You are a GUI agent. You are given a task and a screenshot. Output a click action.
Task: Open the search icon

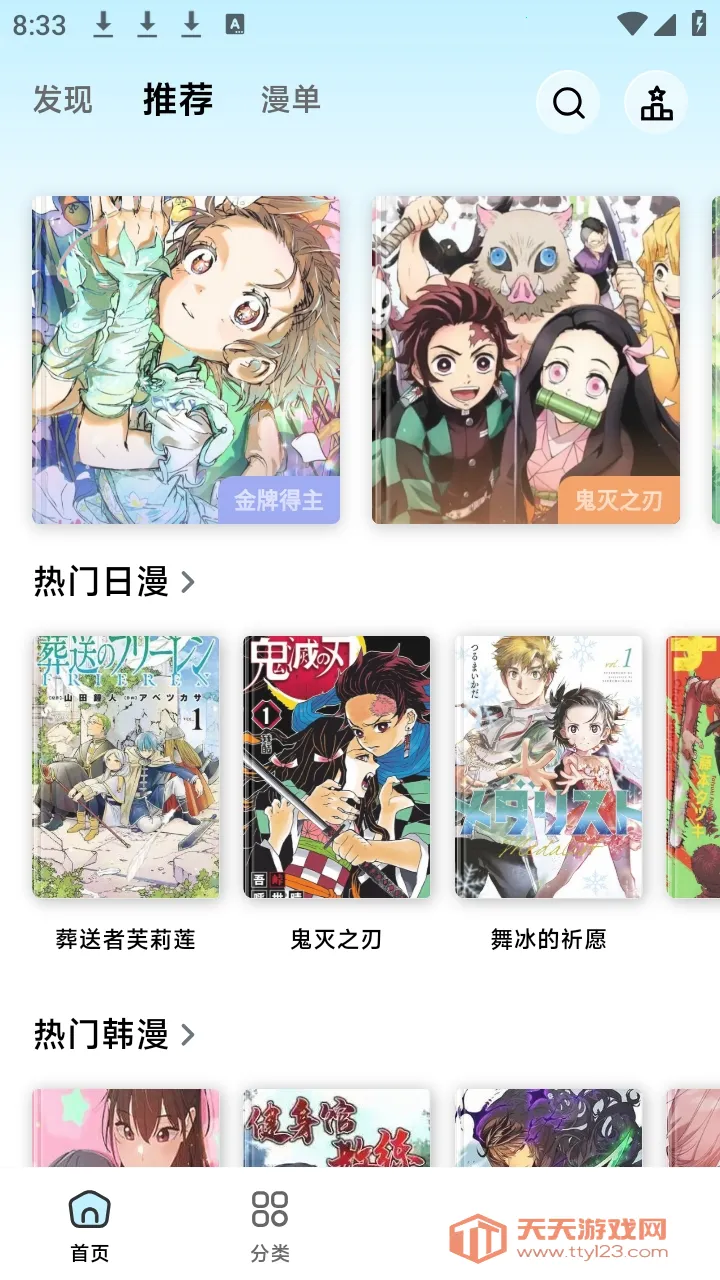pos(568,102)
